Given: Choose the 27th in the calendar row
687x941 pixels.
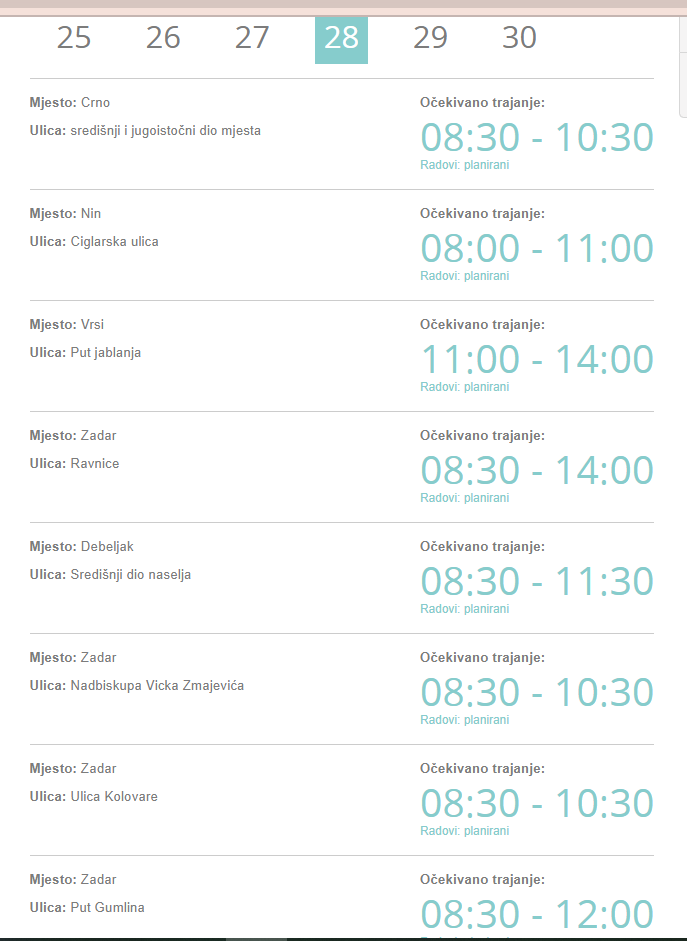Looking at the screenshot, I should click(x=252, y=38).
